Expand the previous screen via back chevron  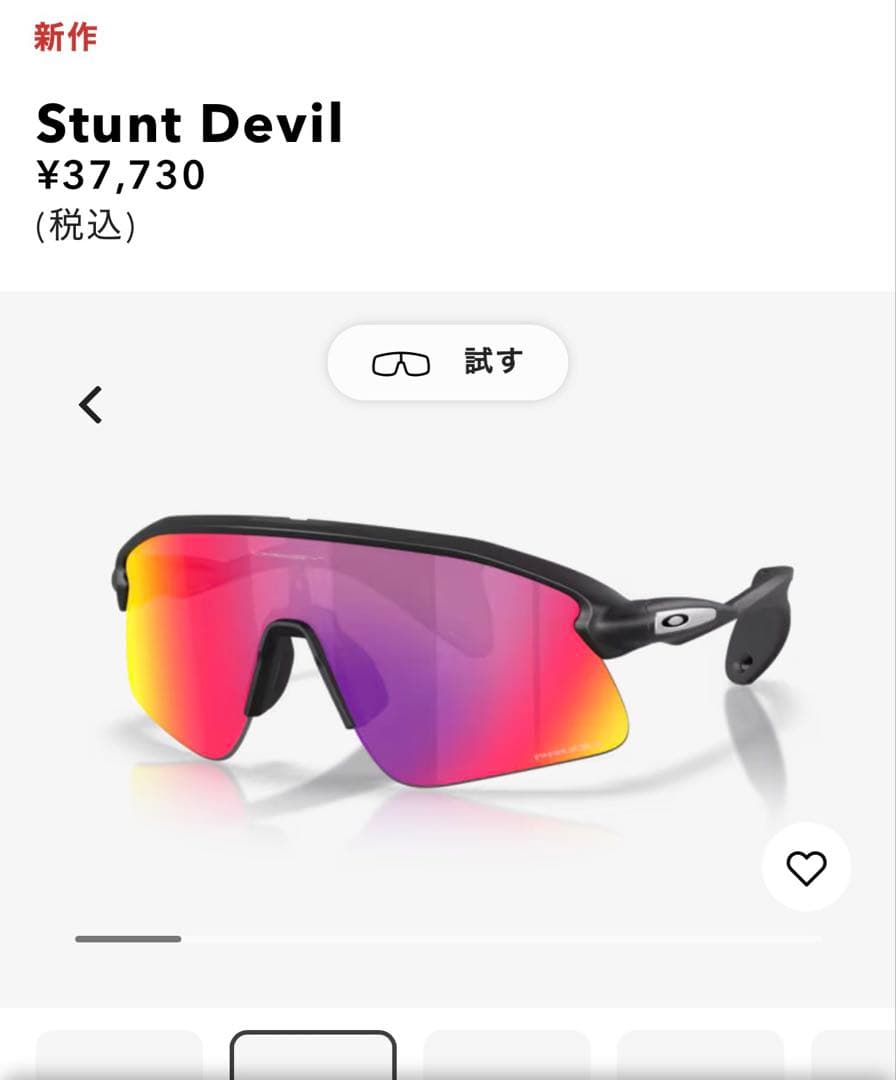click(91, 405)
